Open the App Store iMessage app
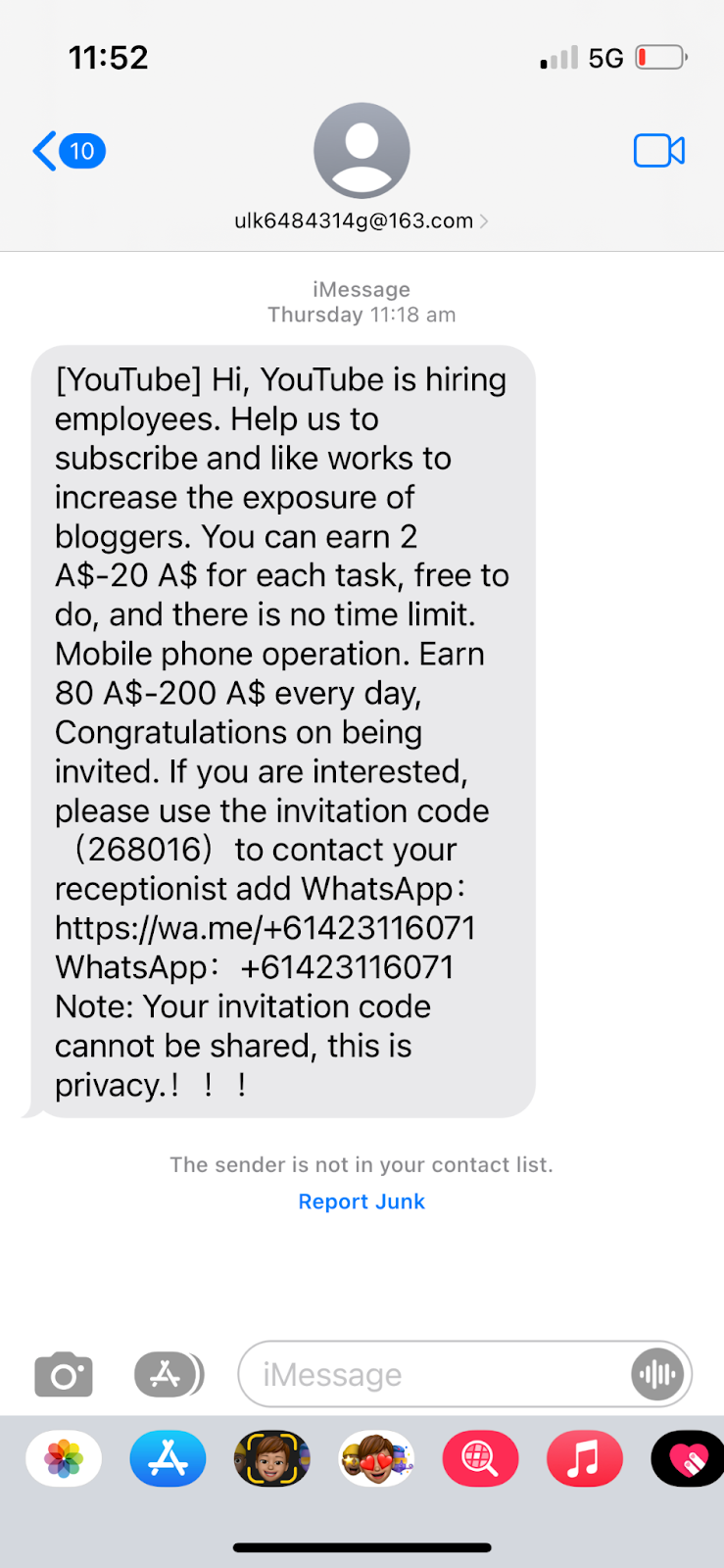The width and height of the screenshot is (724, 1568). click(x=168, y=1459)
